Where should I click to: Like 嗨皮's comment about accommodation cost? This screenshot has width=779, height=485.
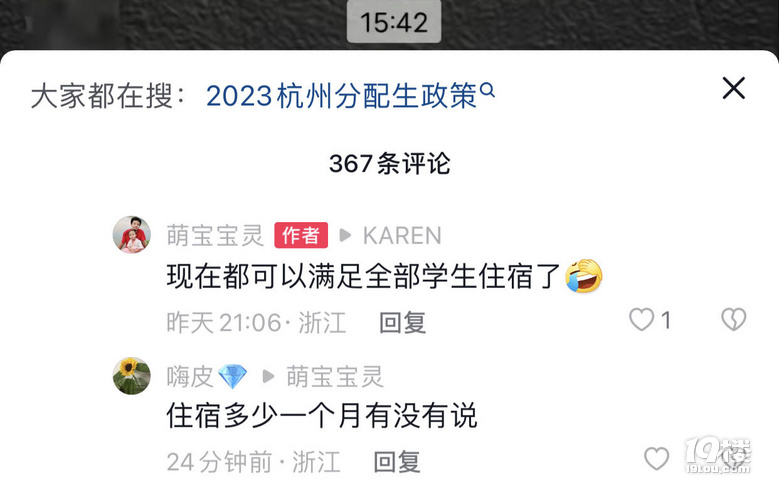coord(656,459)
